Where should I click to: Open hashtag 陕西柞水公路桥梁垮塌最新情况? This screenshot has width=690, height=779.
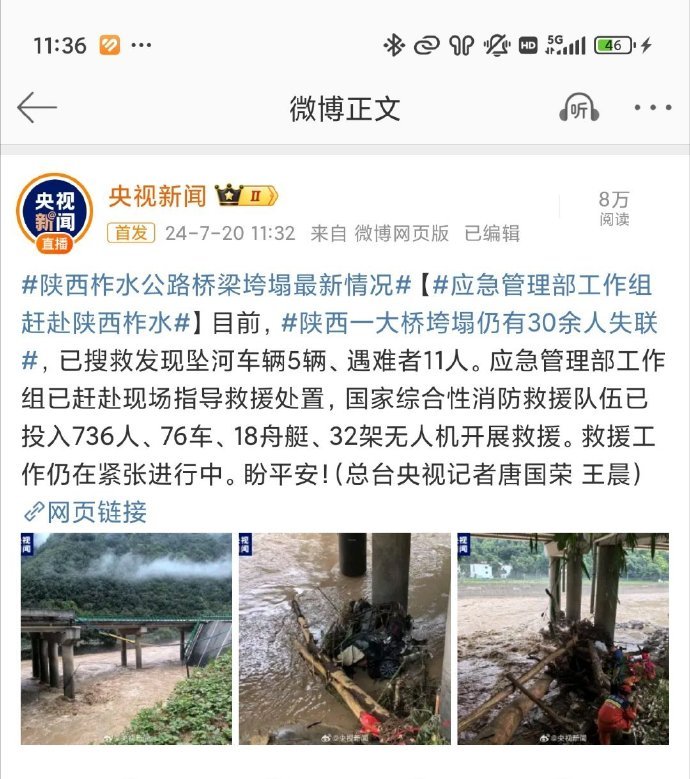click(217, 285)
